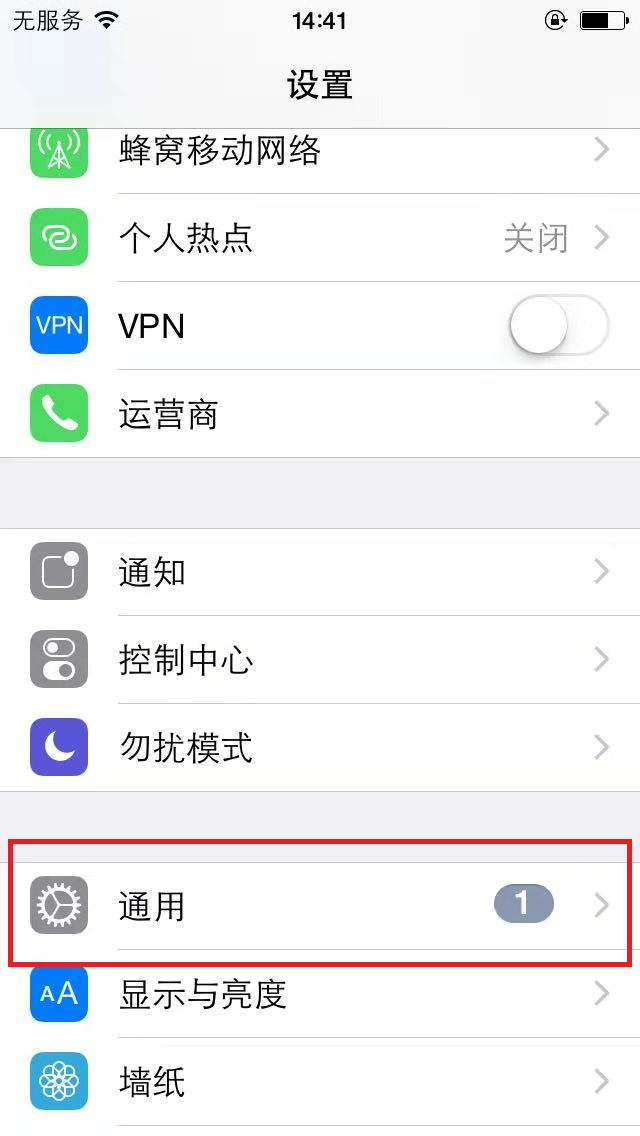This screenshot has height=1136, width=640.
Task: Open 墙纸 settings
Action: click(x=320, y=1081)
